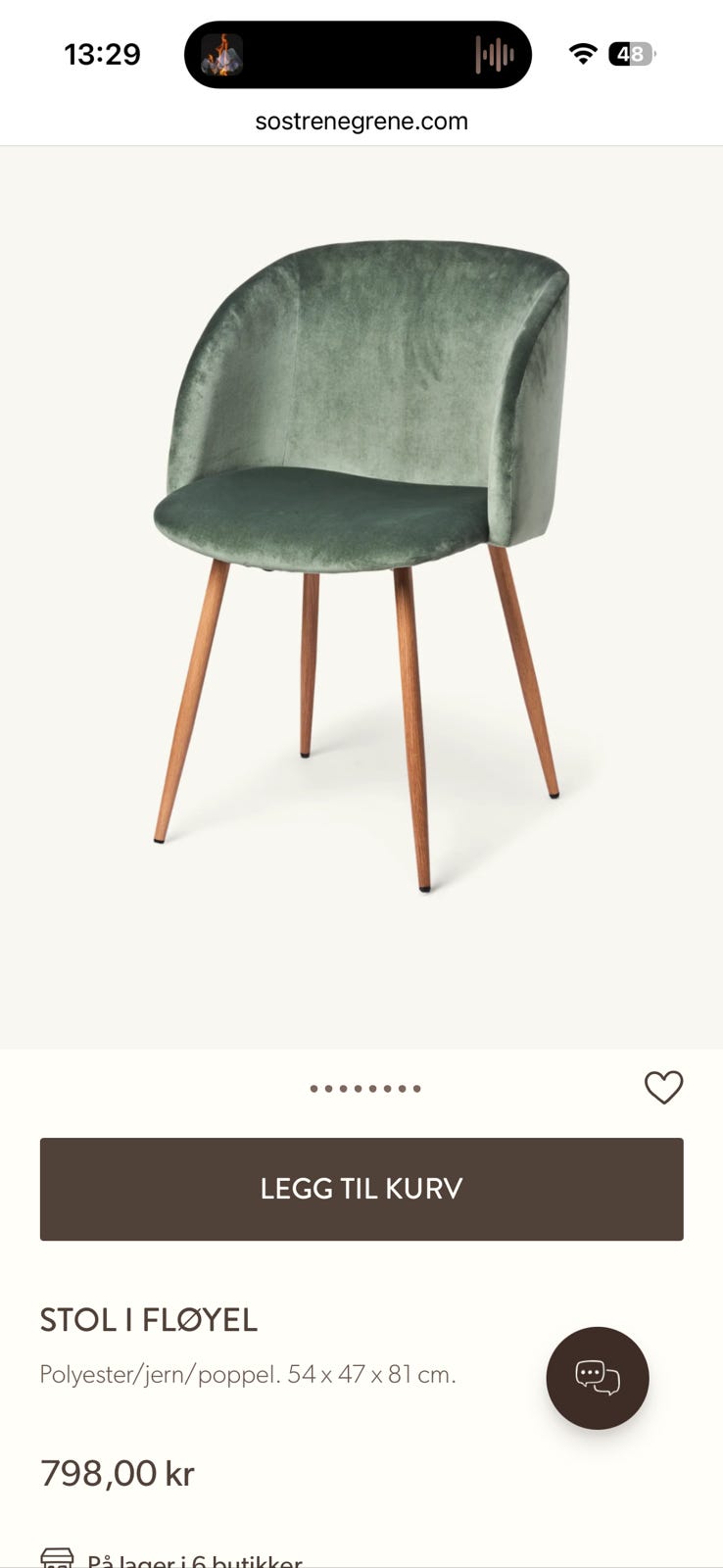723x1568 pixels.
Task: Open the chat support bubble
Action: coord(598,1377)
